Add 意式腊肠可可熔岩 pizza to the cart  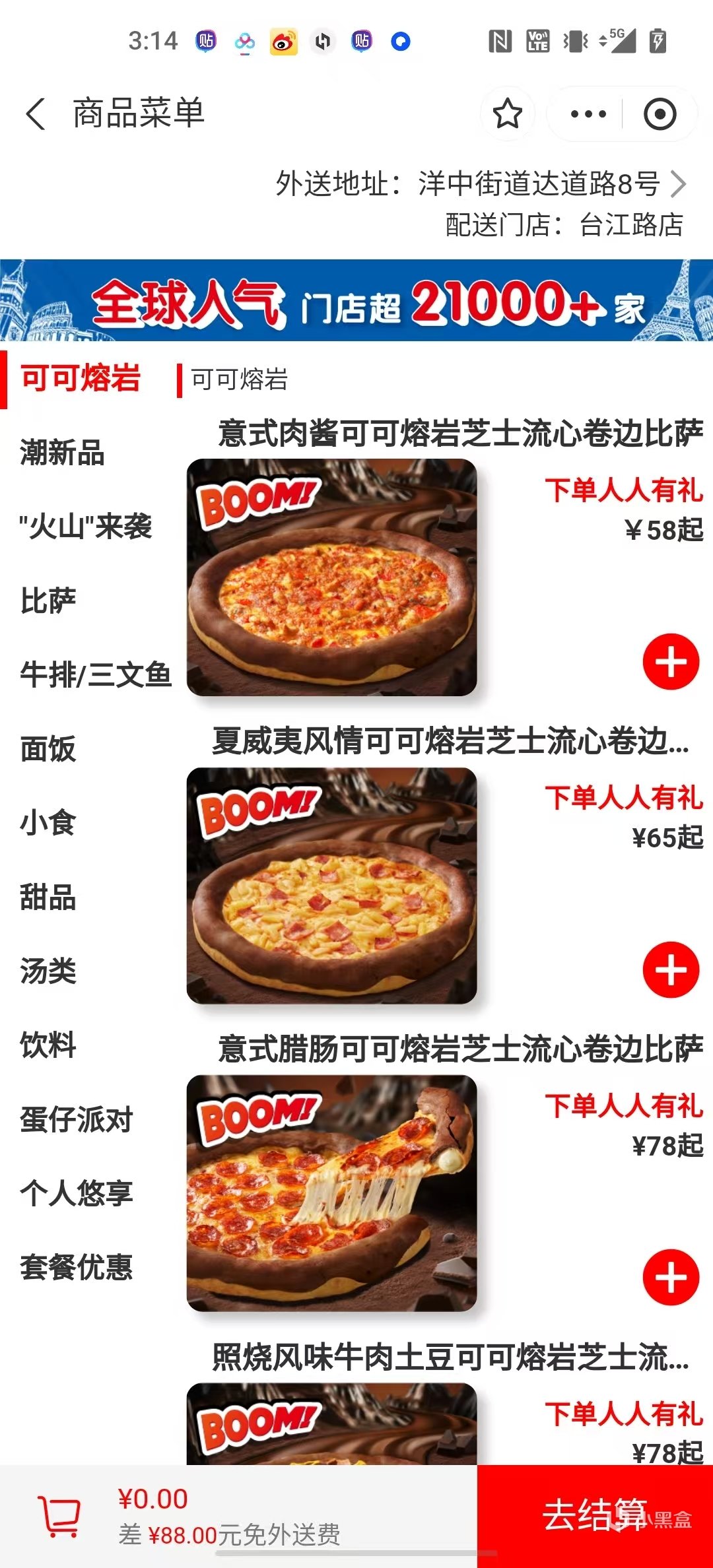coord(671,1278)
